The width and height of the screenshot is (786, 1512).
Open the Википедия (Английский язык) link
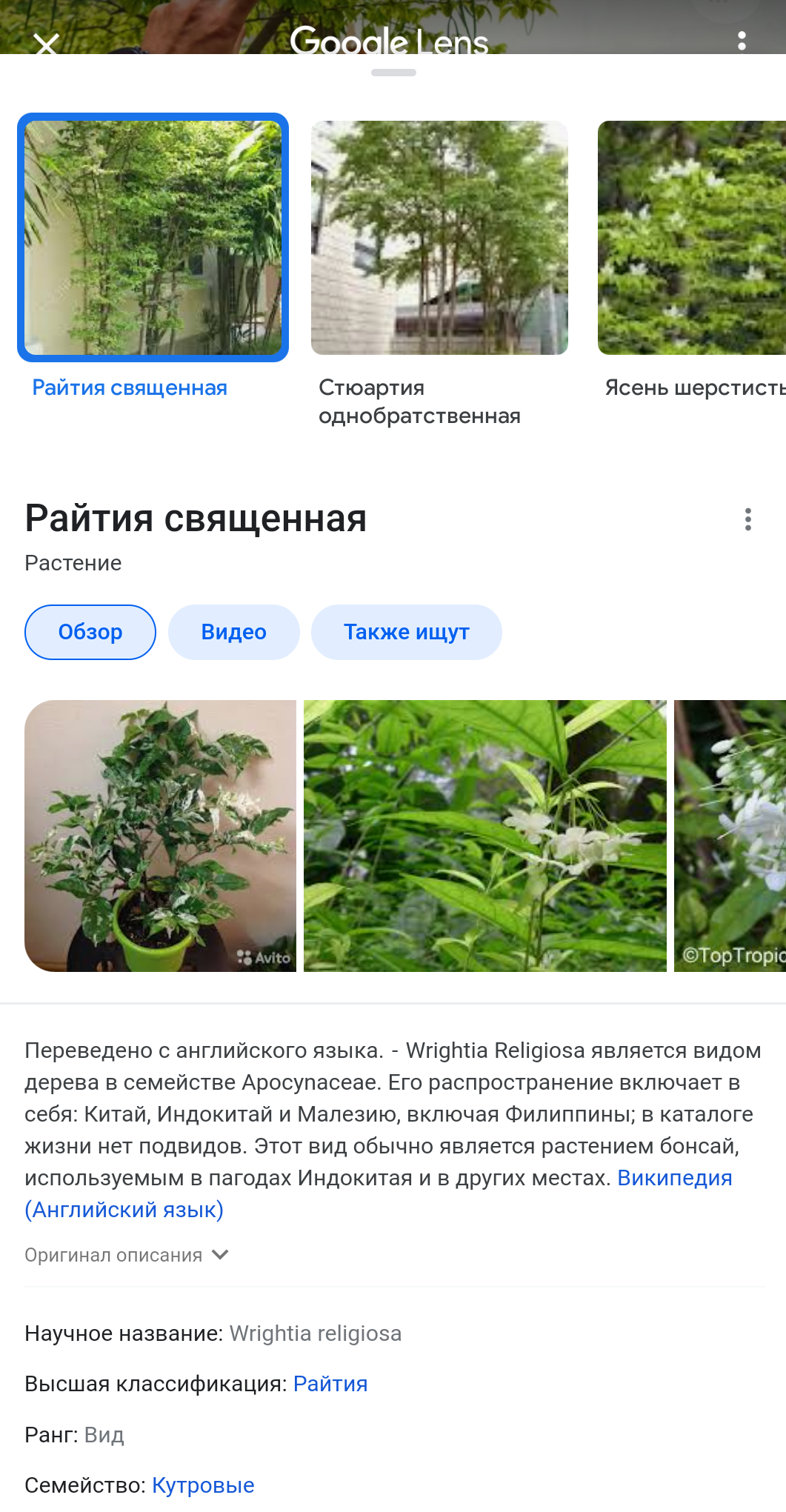point(674,1178)
